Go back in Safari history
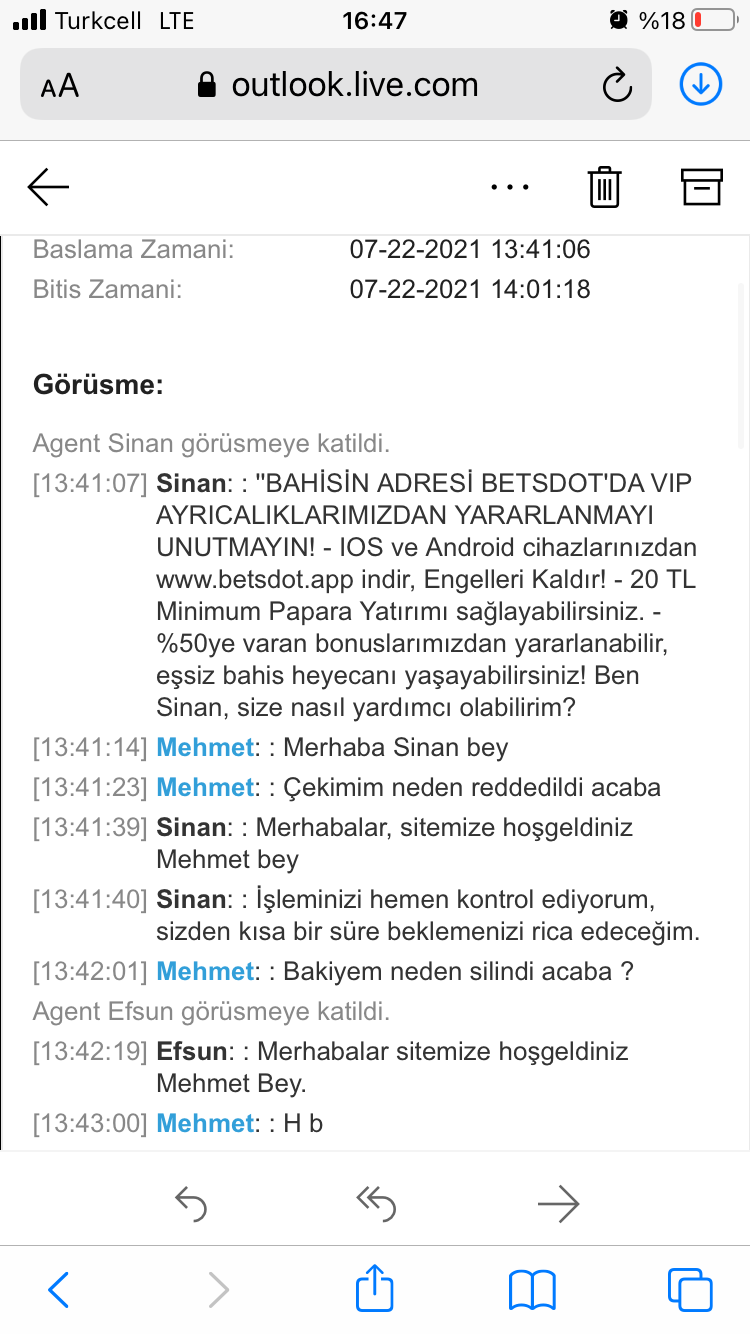The width and height of the screenshot is (750, 1334). [59, 1290]
